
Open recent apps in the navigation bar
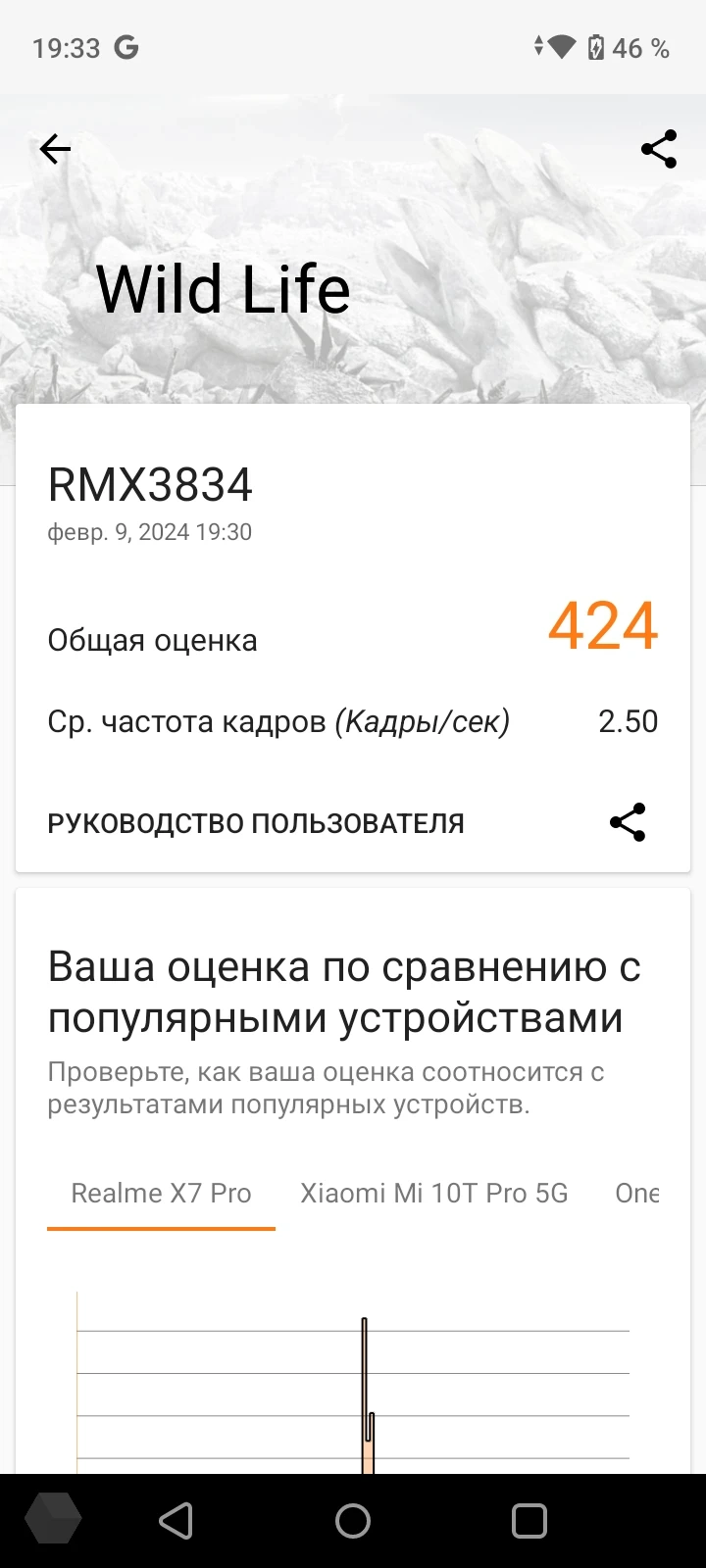[x=529, y=1521]
